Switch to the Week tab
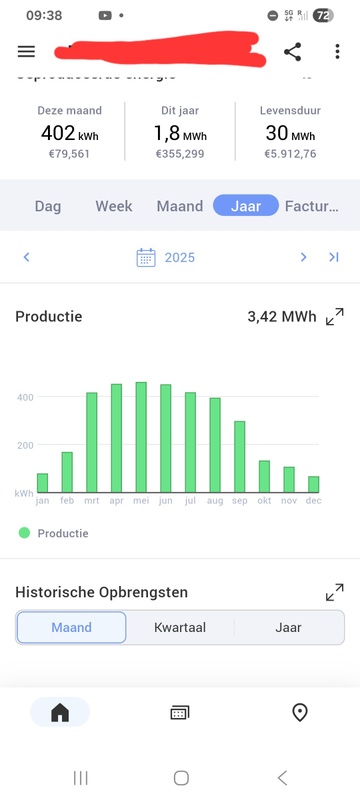 114,206
